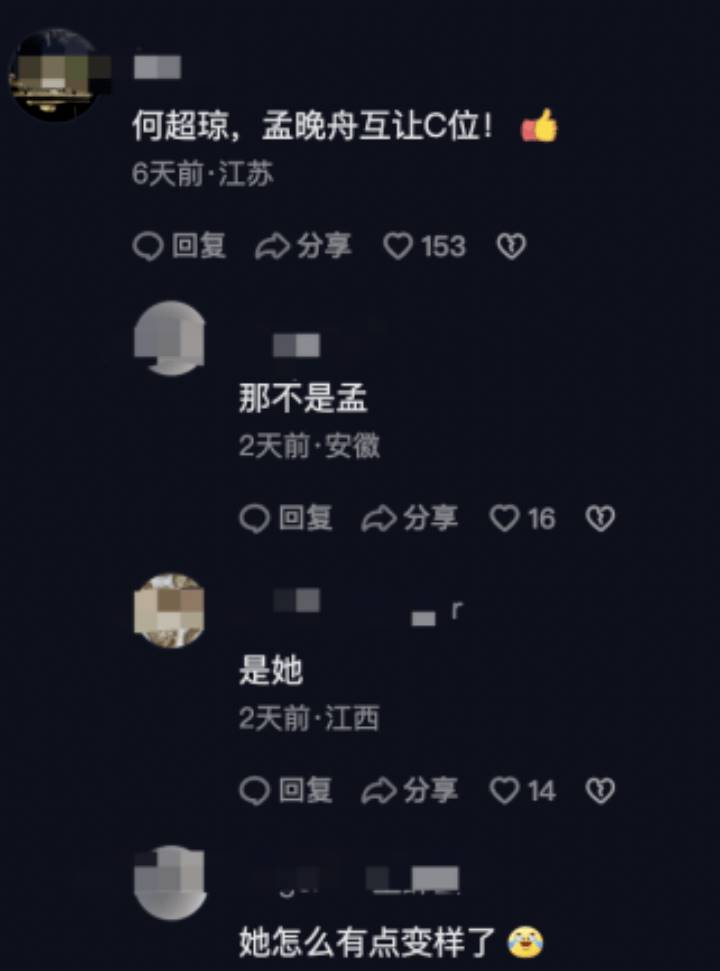720x971 pixels.
Task: Open the 江苏 commenter's profile picture
Action: click(56, 74)
